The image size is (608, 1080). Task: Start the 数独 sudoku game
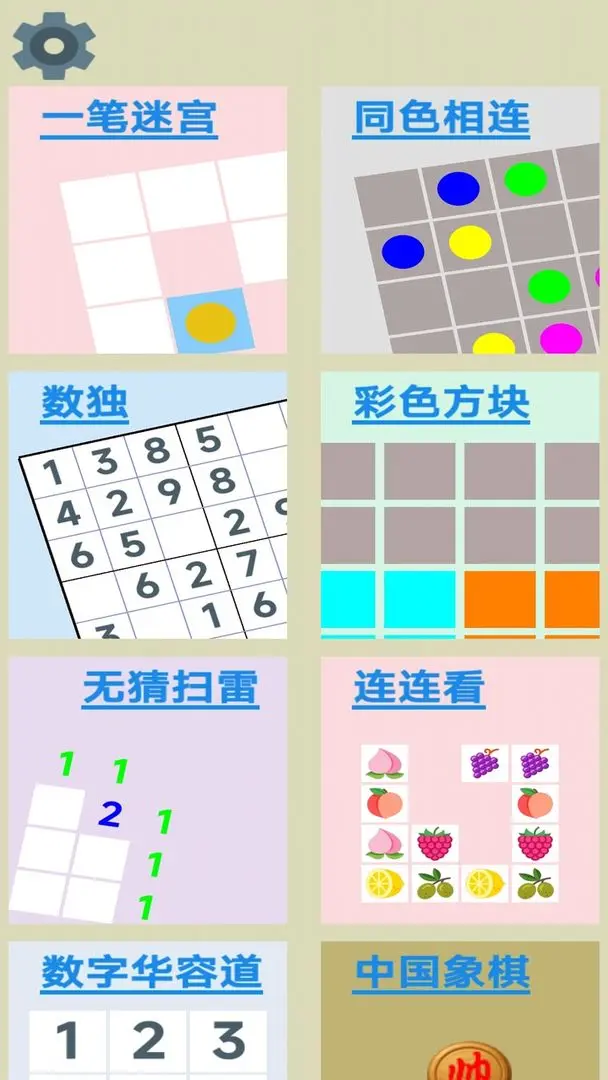(148, 505)
